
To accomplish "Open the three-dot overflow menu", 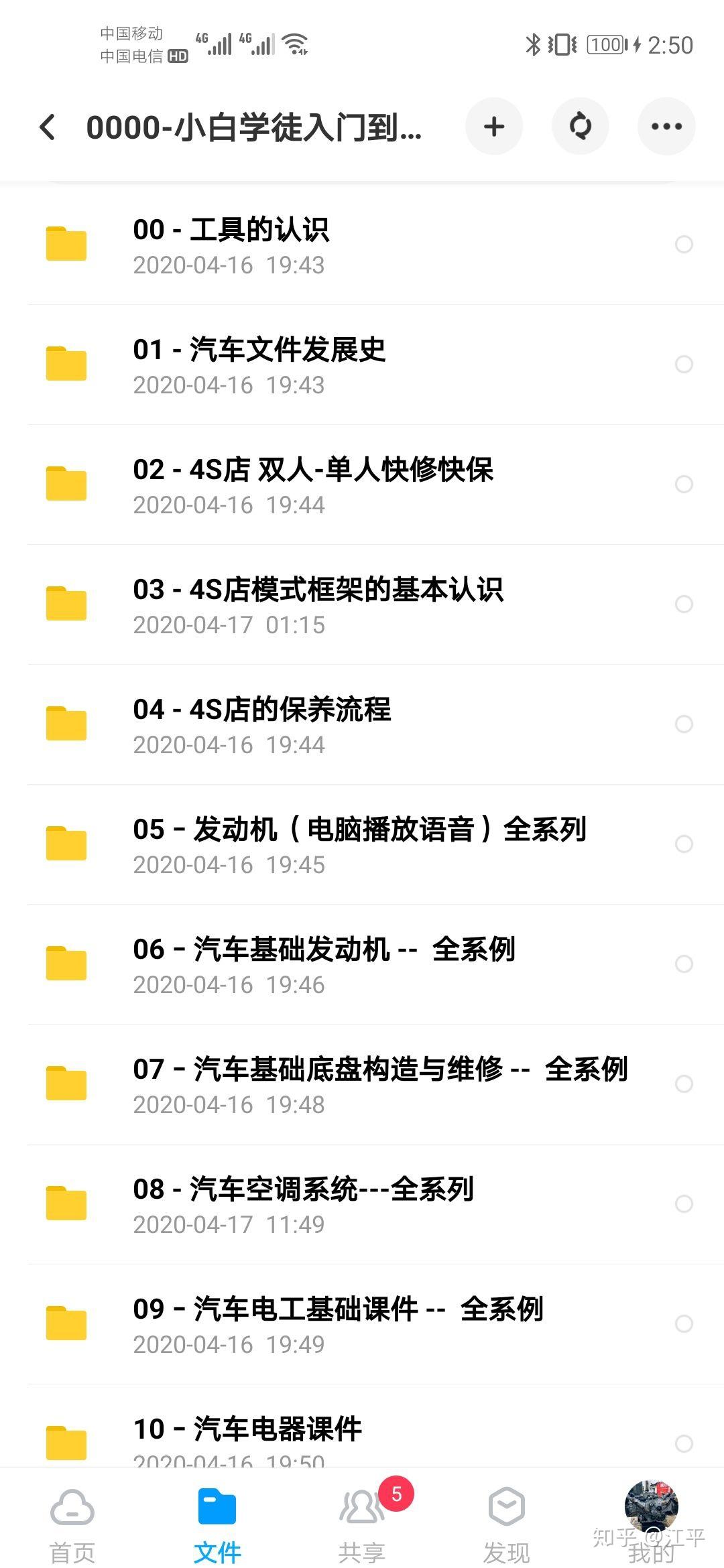I will (x=666, y=127).
